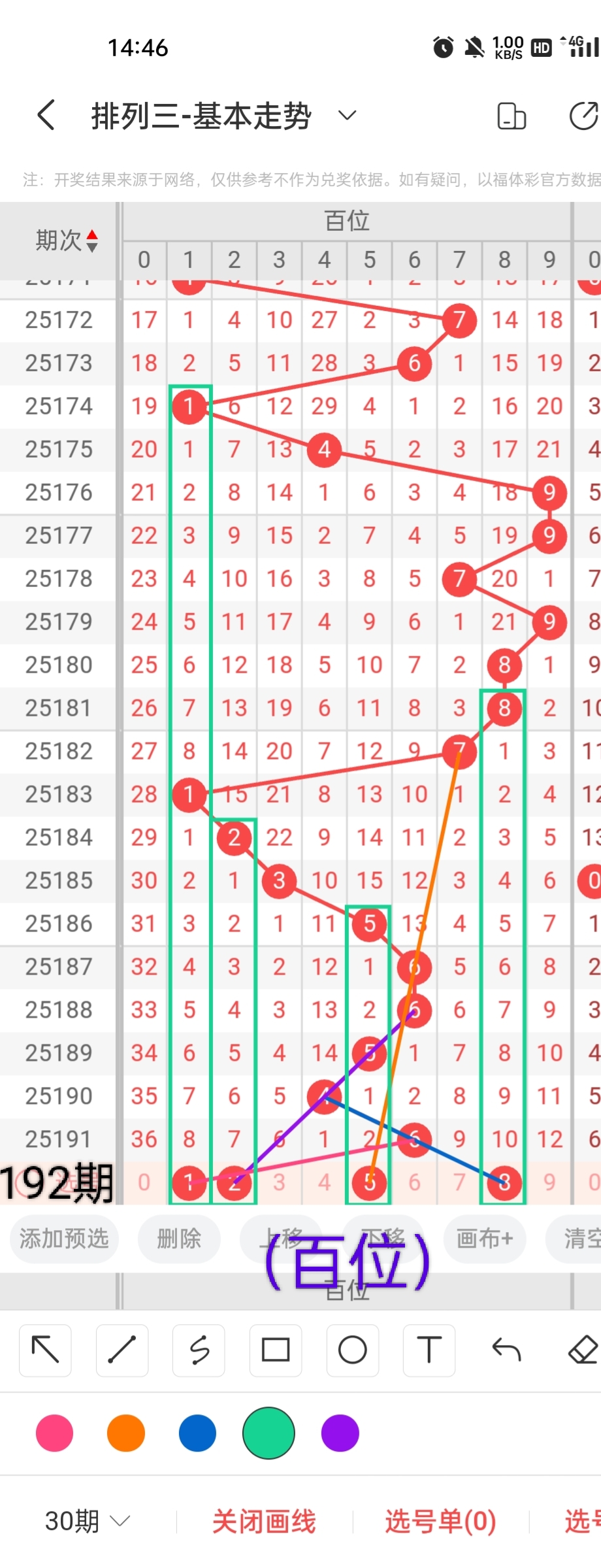Viewport: 601px width, 1568px height.
Task: Open the share icon in header
Action: click(583, 116)
